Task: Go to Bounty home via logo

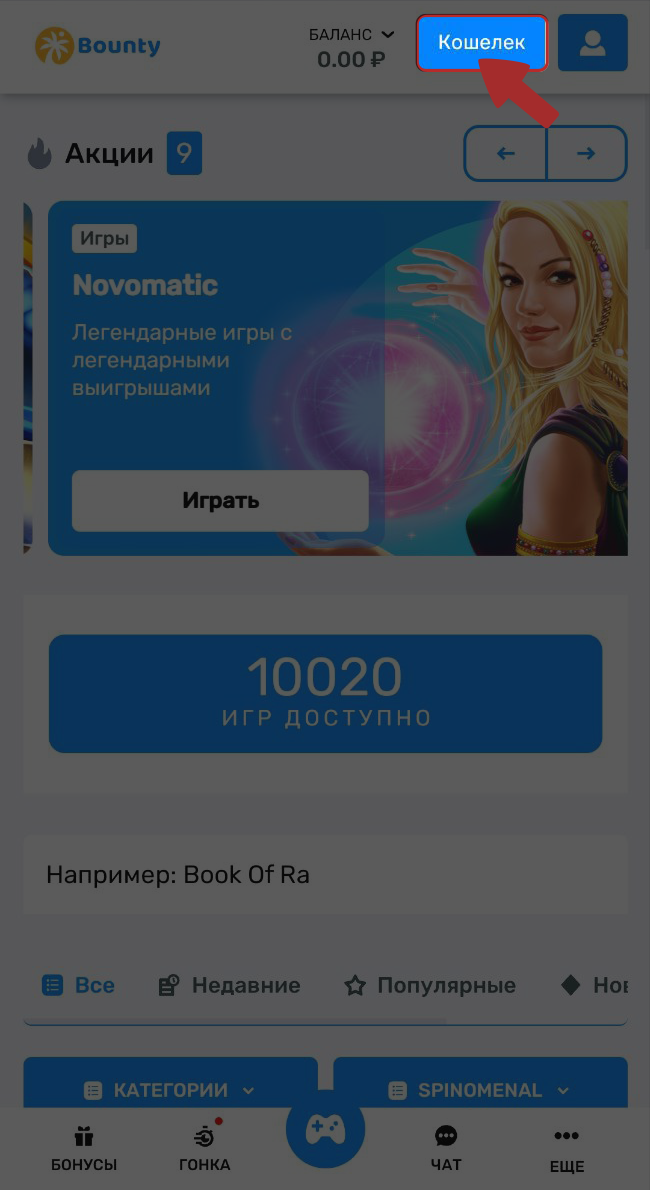Action: pyautogui.click(x=98, y=45)
